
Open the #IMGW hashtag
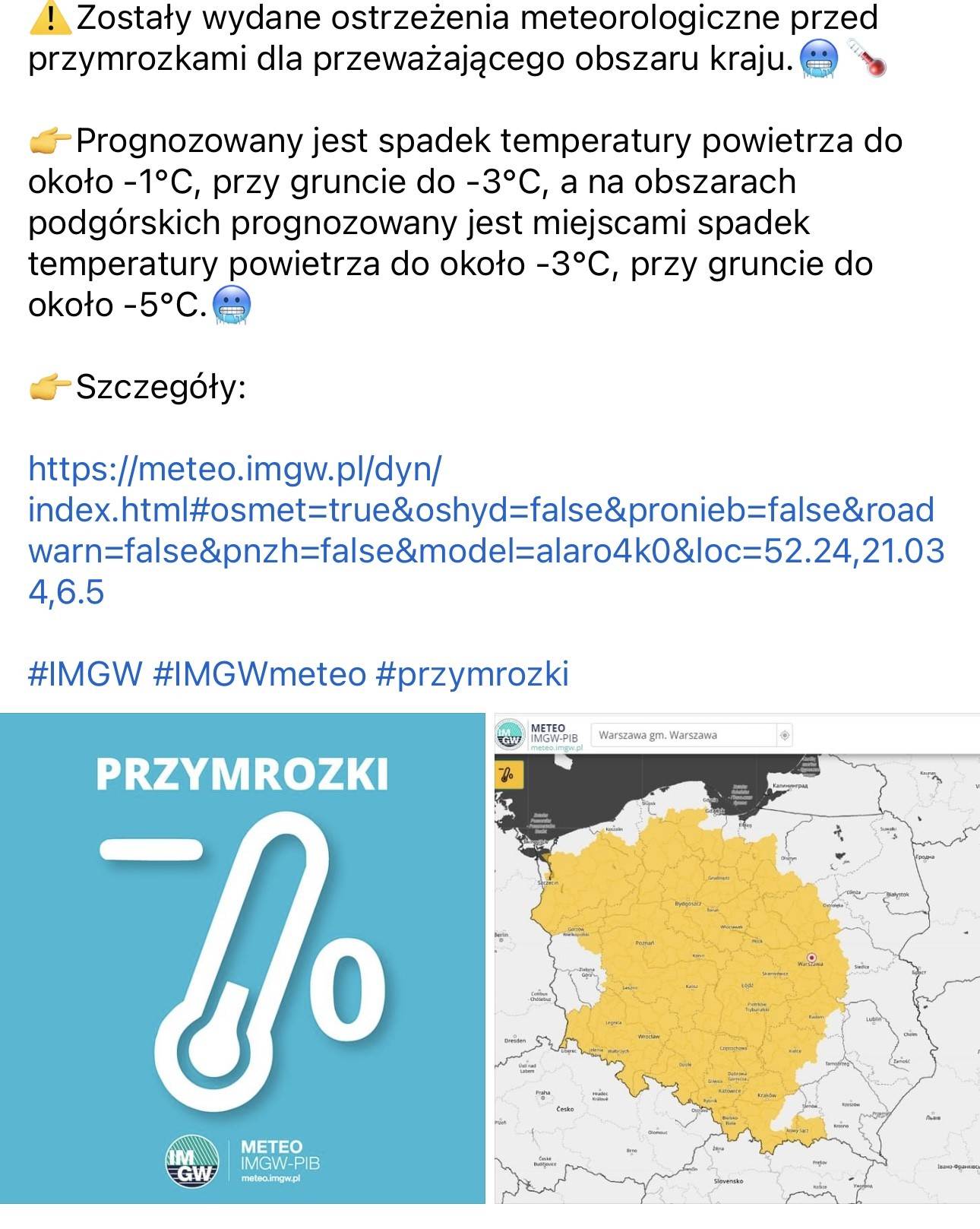(85, 674)
